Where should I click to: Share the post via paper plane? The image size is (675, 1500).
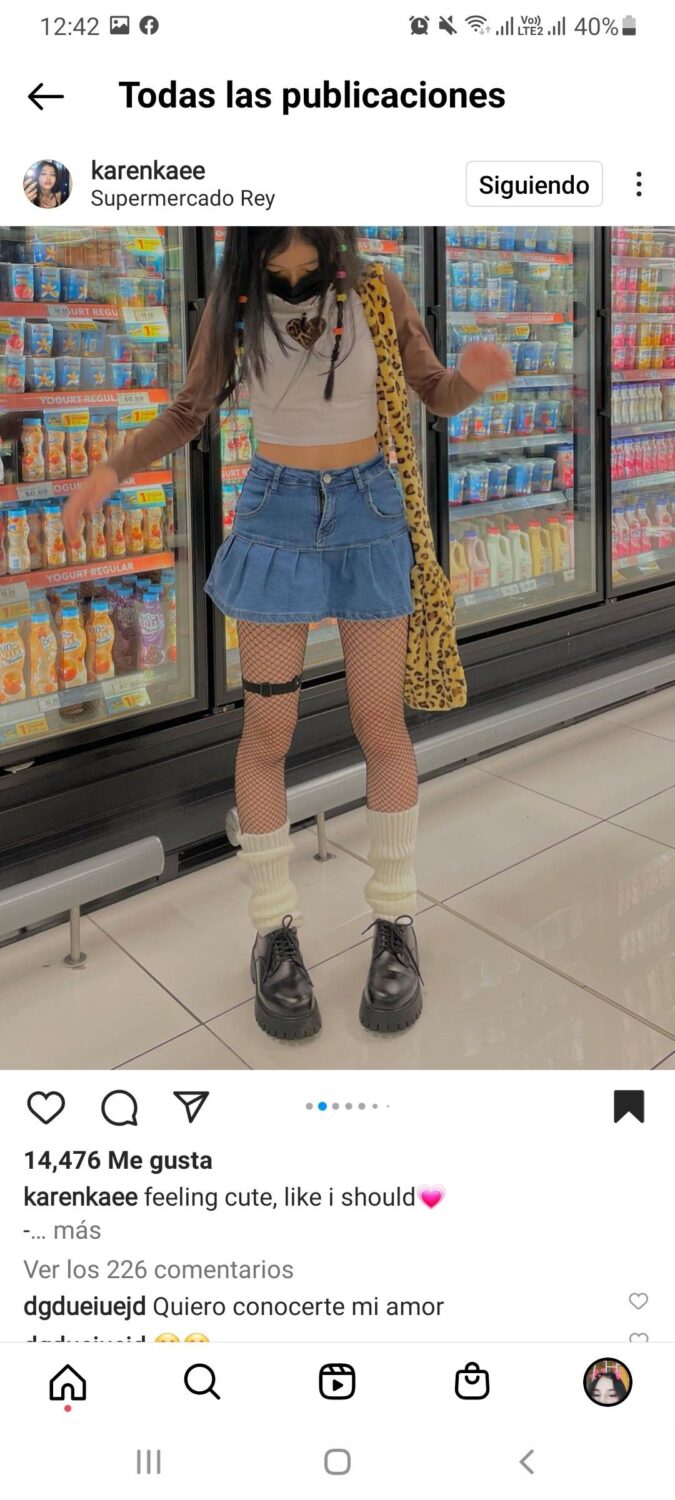[191, 1106]
